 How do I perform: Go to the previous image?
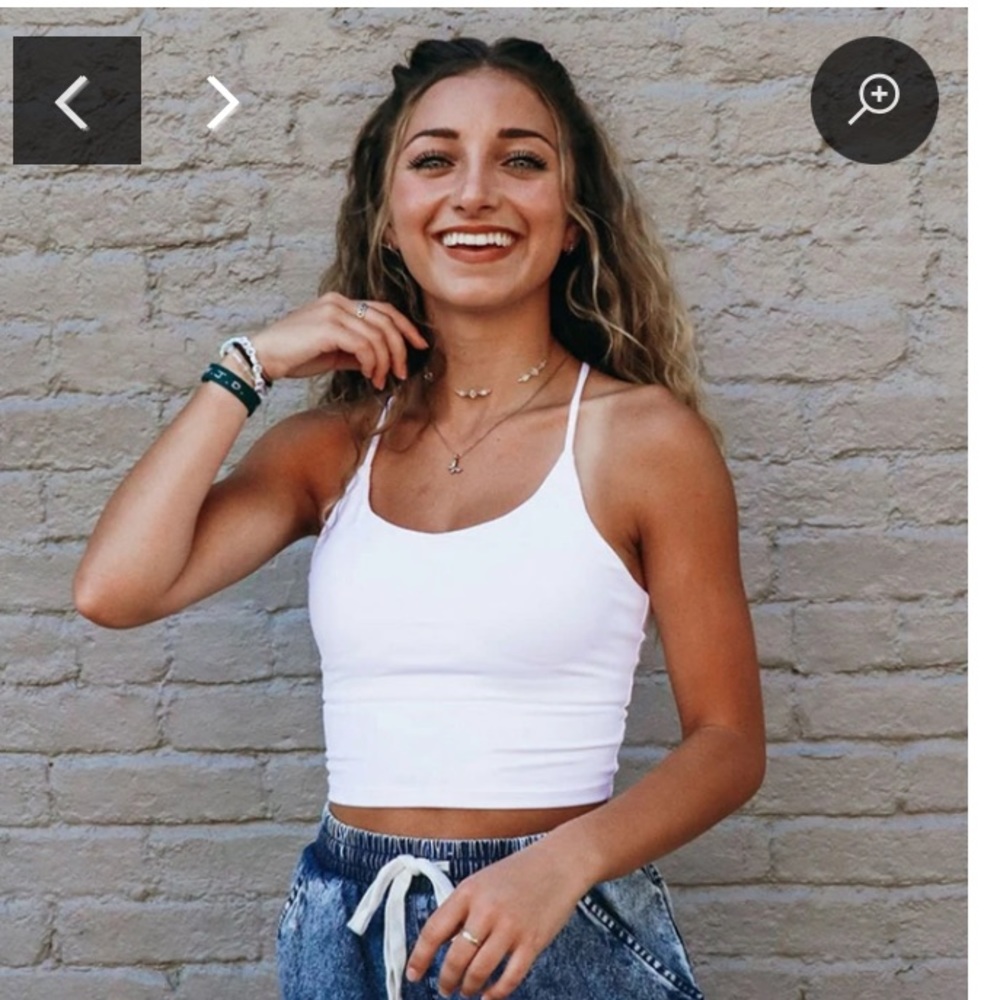tap(75, 101)
